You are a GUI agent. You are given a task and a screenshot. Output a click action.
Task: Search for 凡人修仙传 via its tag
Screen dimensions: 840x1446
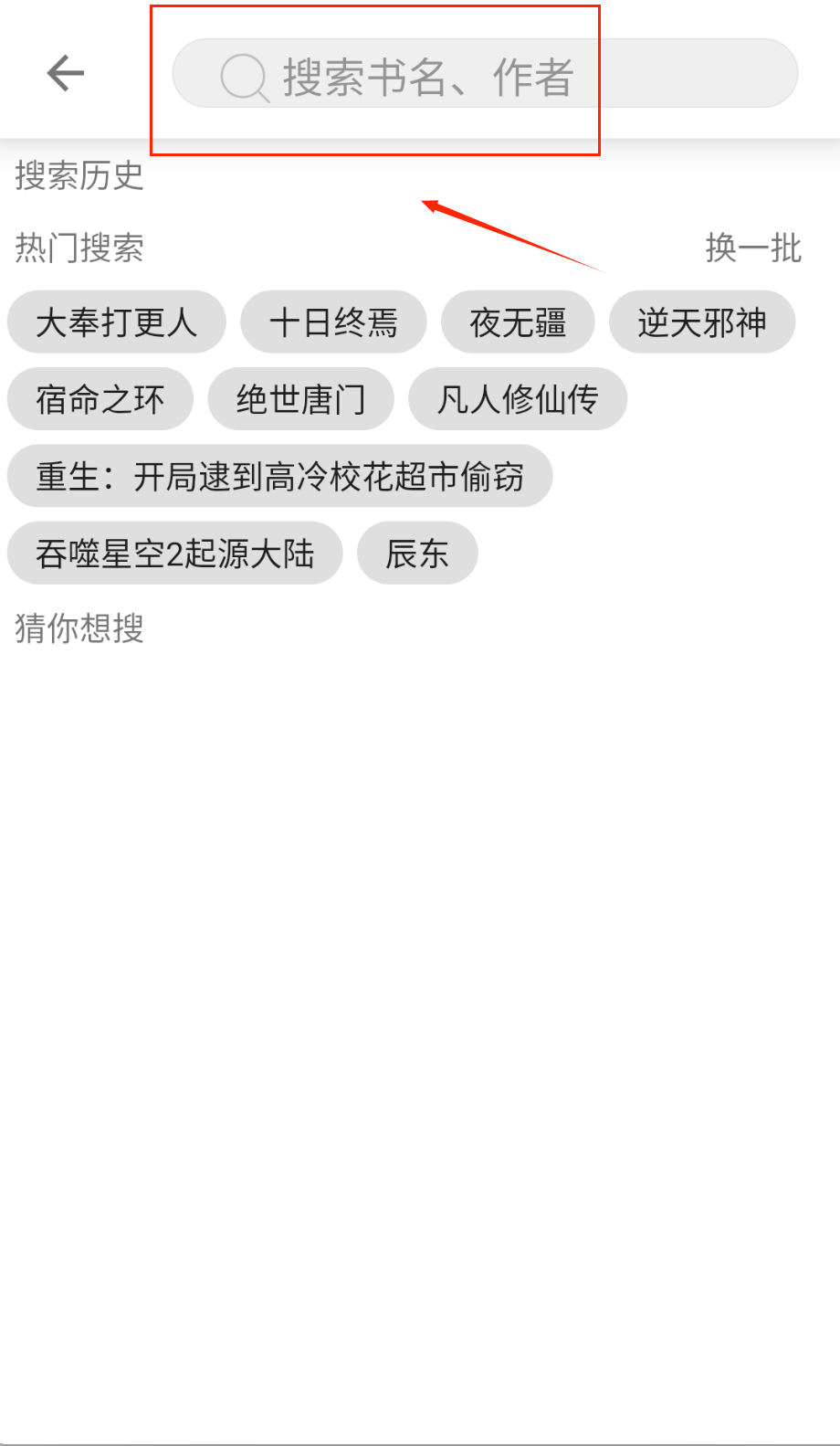(x=517, y=399)
